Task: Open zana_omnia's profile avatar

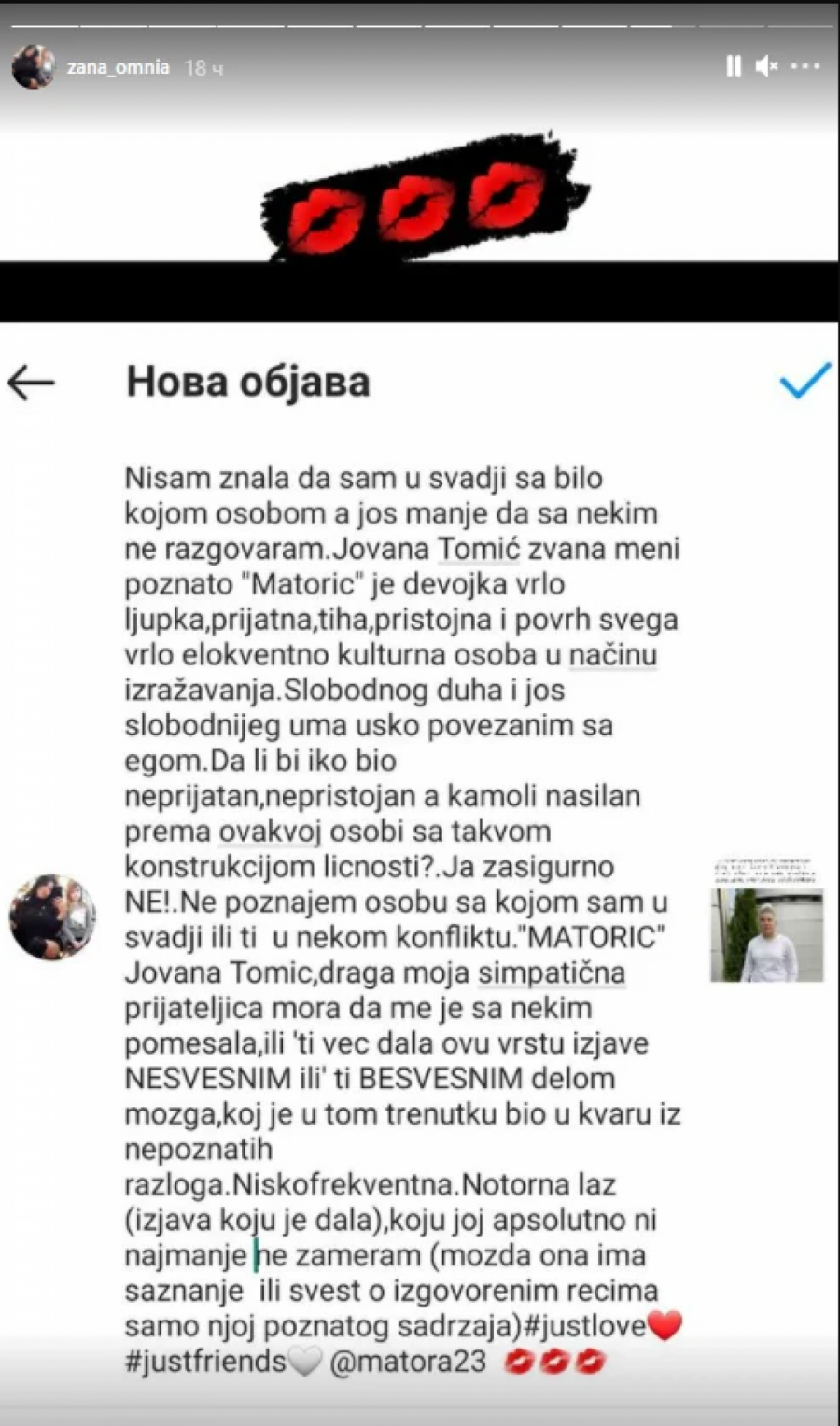Action: (33, 65)
